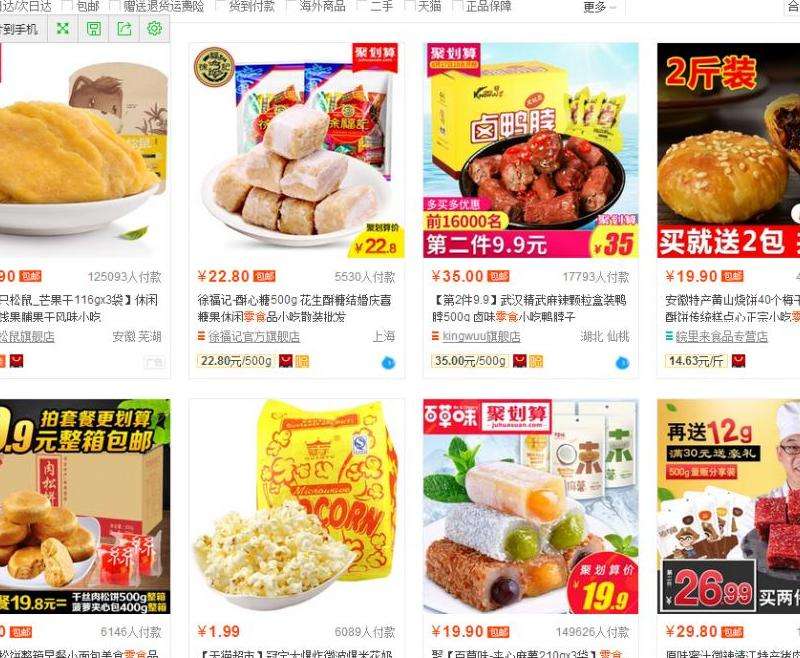Visit the 徐福记官方旗舰店 store link
800x658 pixels.
(253, 337)
